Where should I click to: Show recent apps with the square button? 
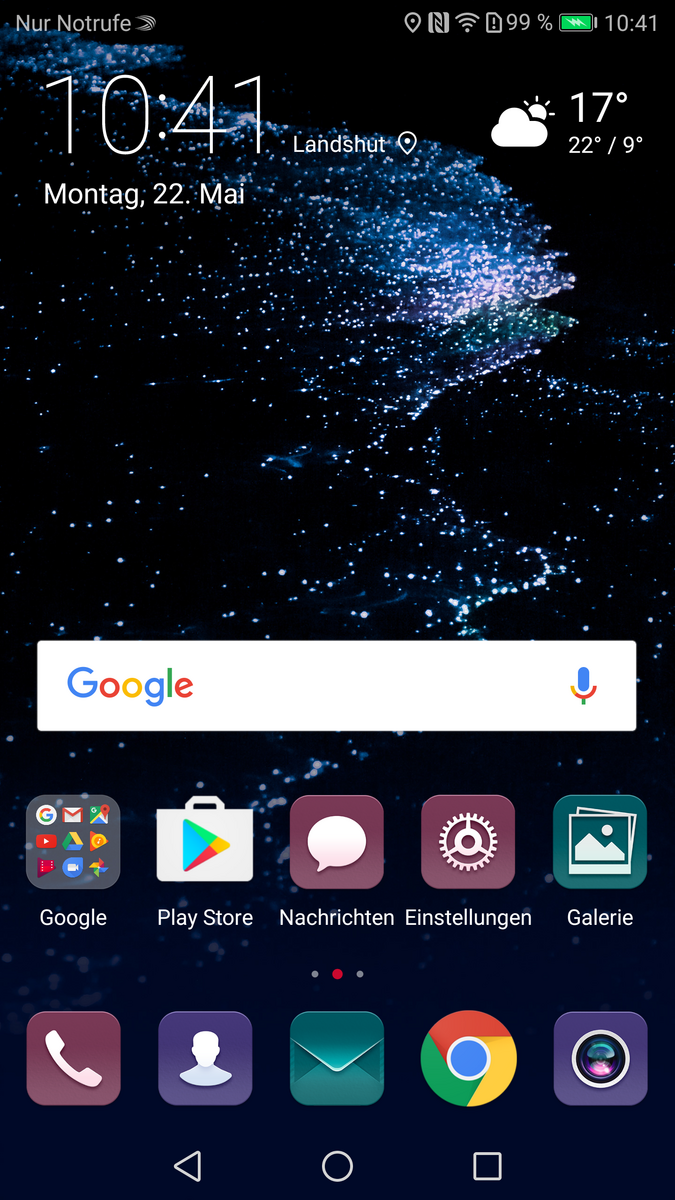coord(487,1165)
